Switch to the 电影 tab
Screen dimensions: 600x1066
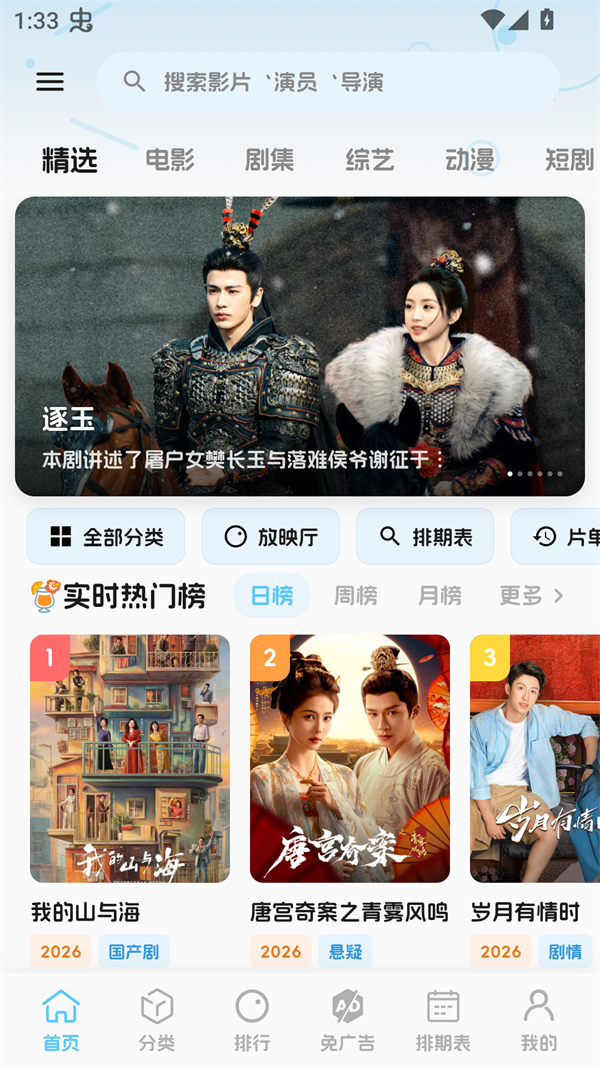(169, 160)
